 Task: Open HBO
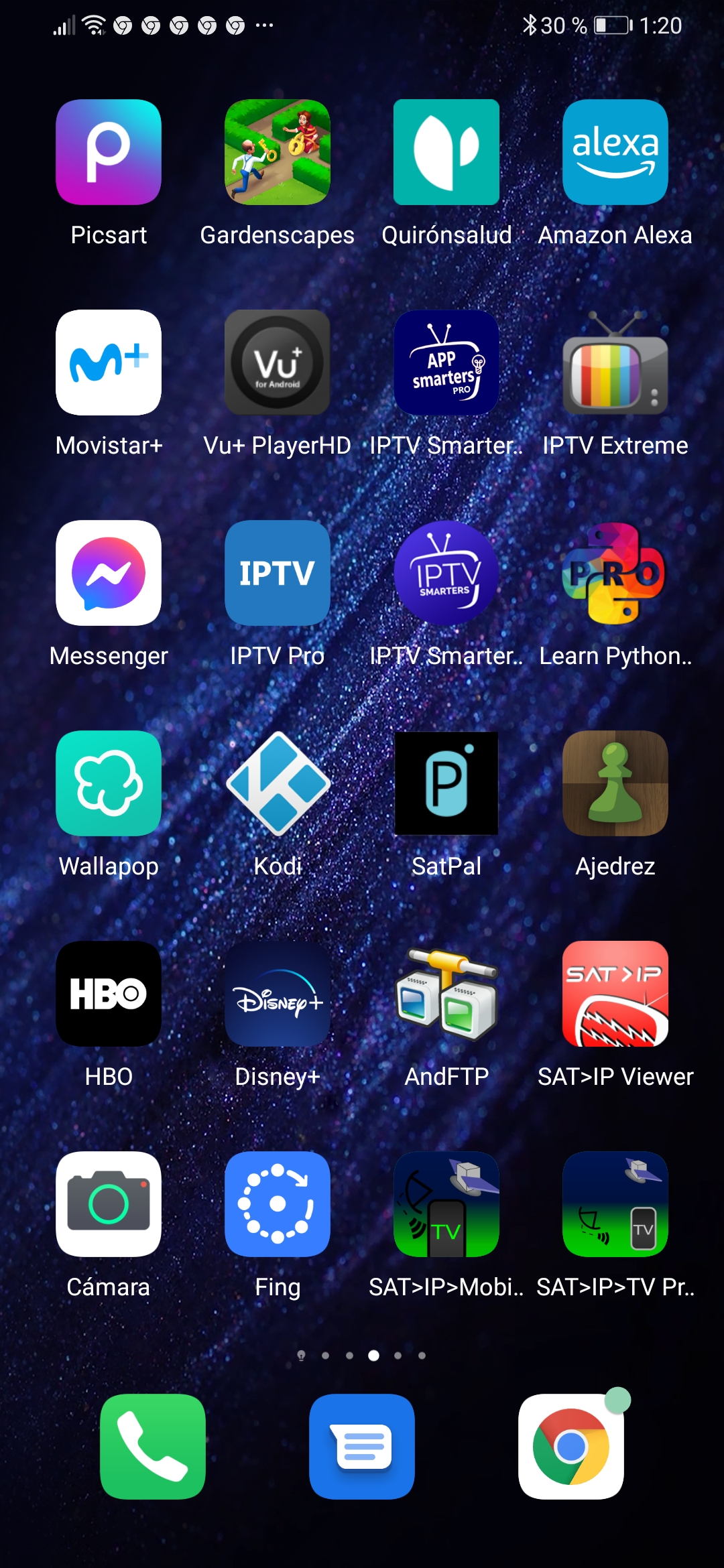(x=109, y=994)
